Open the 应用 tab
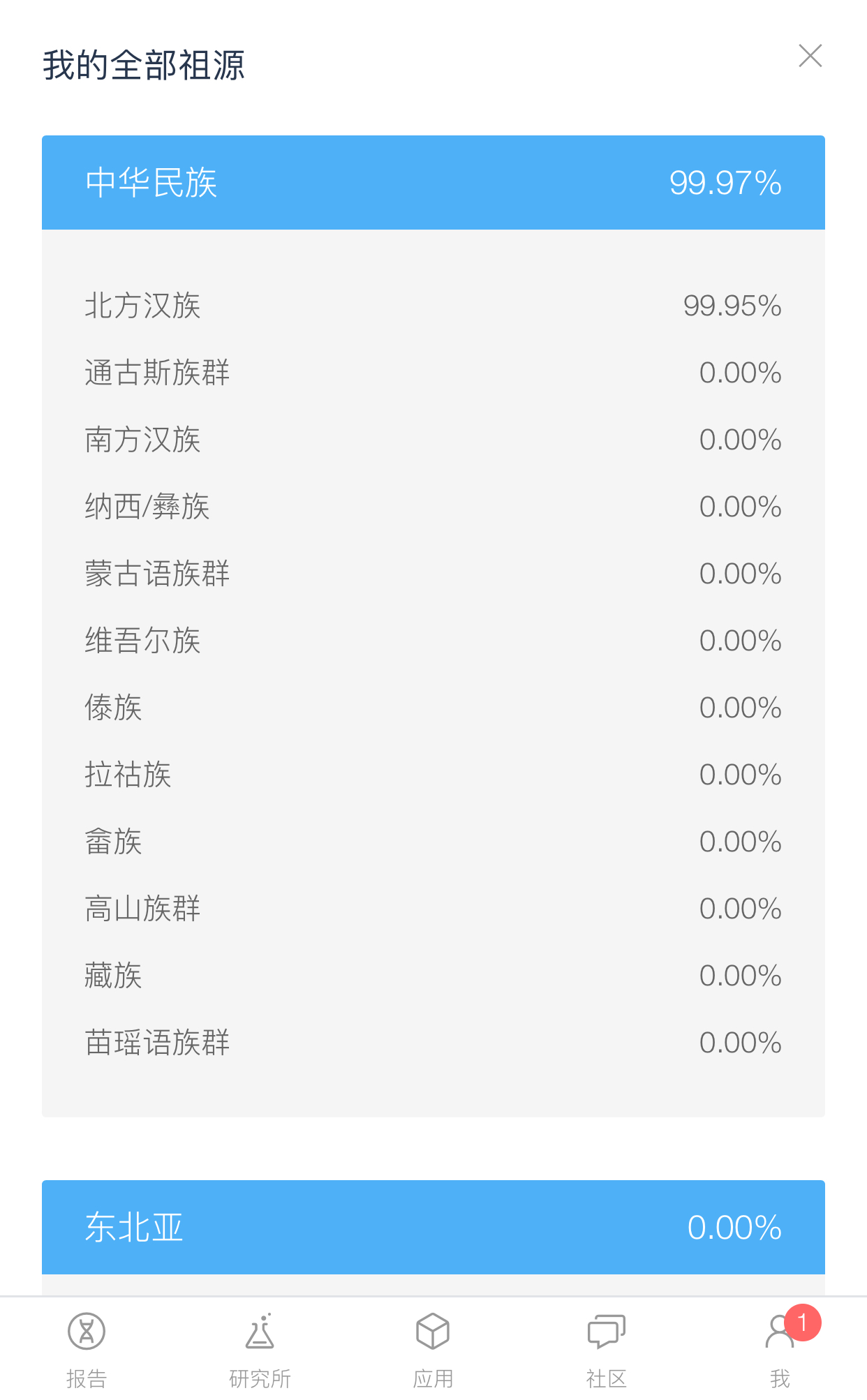The image size is (867, 1400). pyautogui.click(x=433, y=1350)
